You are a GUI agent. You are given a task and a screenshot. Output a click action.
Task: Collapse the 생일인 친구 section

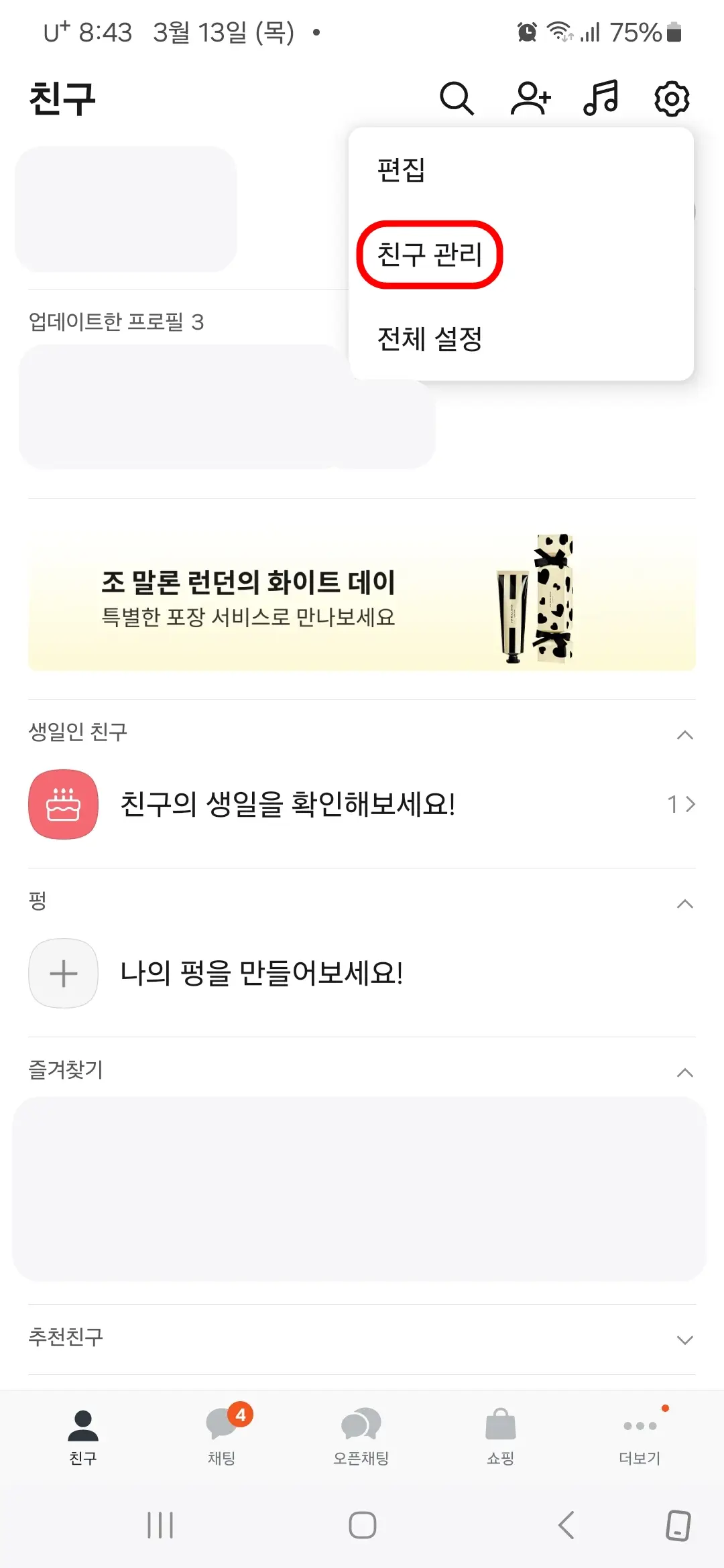point(684,734)
